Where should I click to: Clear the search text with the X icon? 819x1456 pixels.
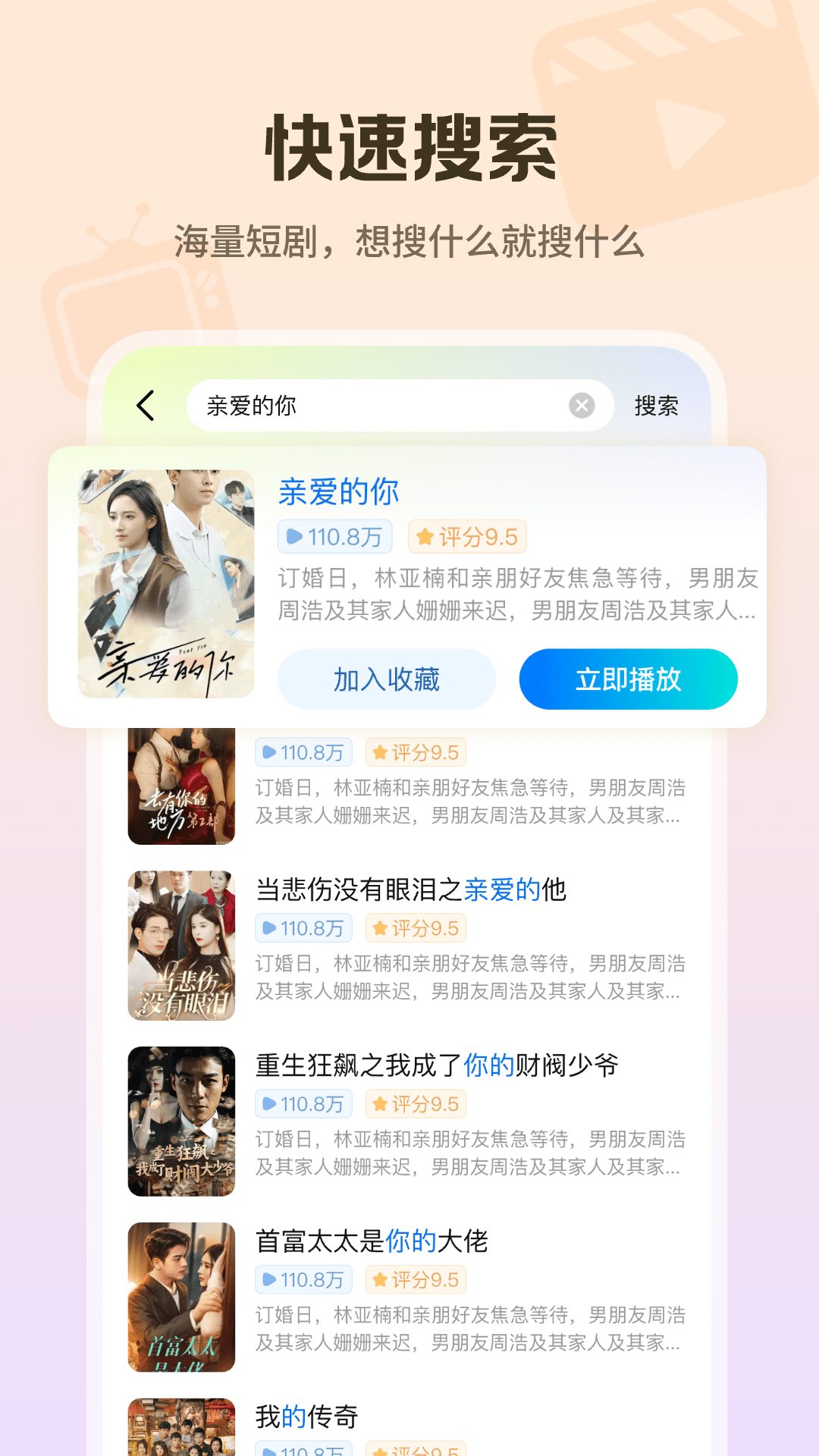click(x=581, y=406)
